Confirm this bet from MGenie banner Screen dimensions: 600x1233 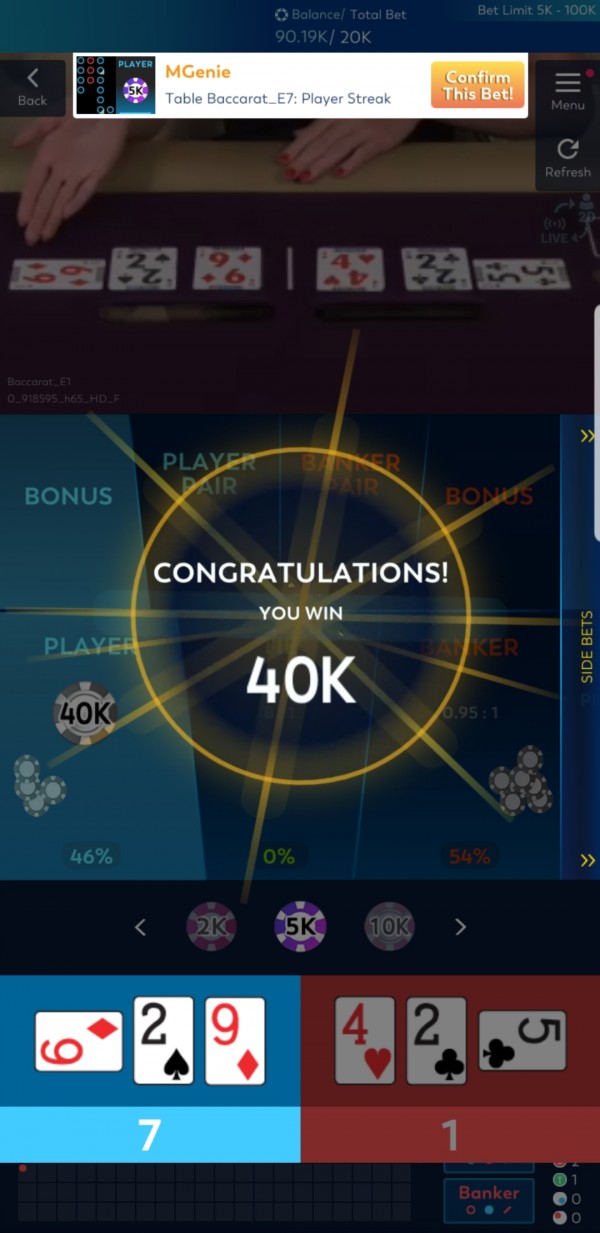click(x=478, y=85)
